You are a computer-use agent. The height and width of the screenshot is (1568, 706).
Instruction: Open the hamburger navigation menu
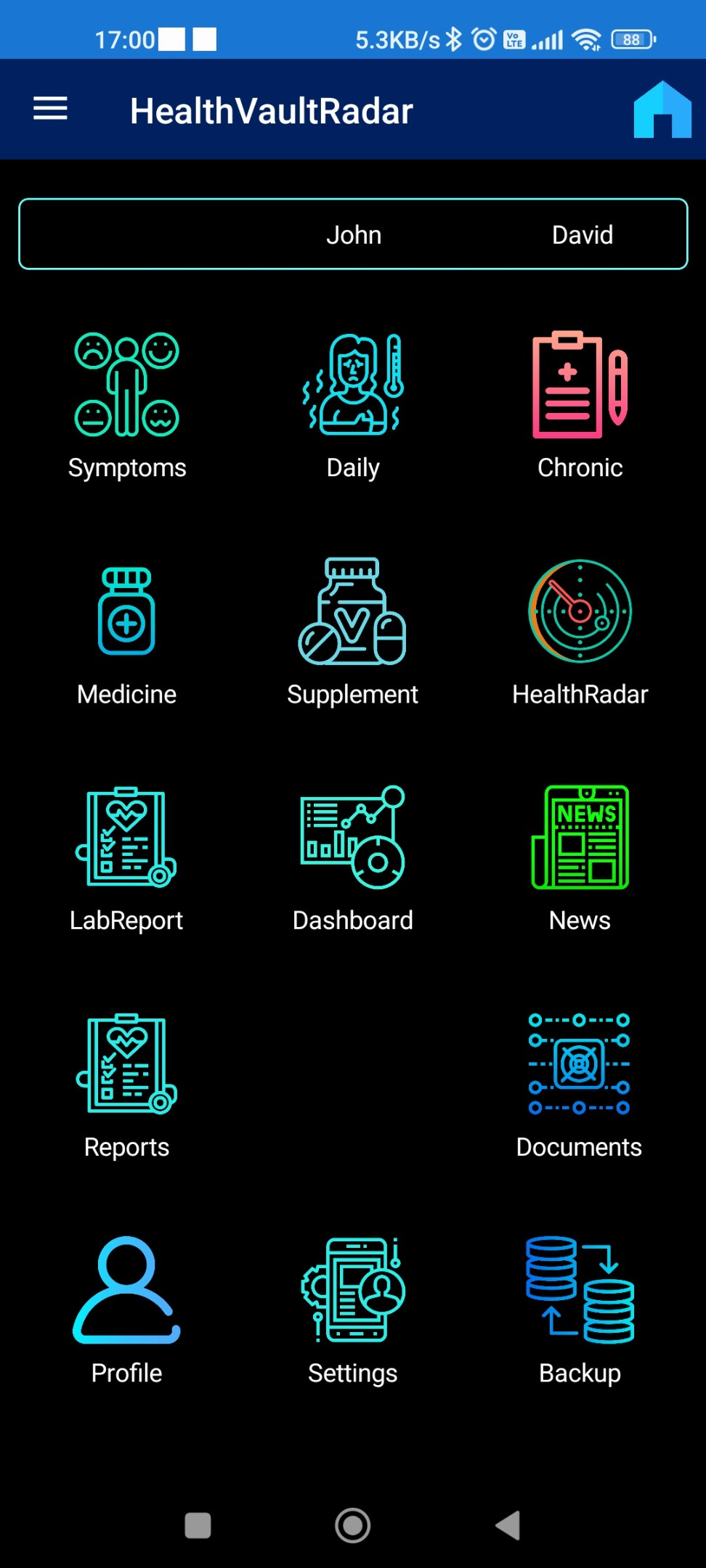50,110
